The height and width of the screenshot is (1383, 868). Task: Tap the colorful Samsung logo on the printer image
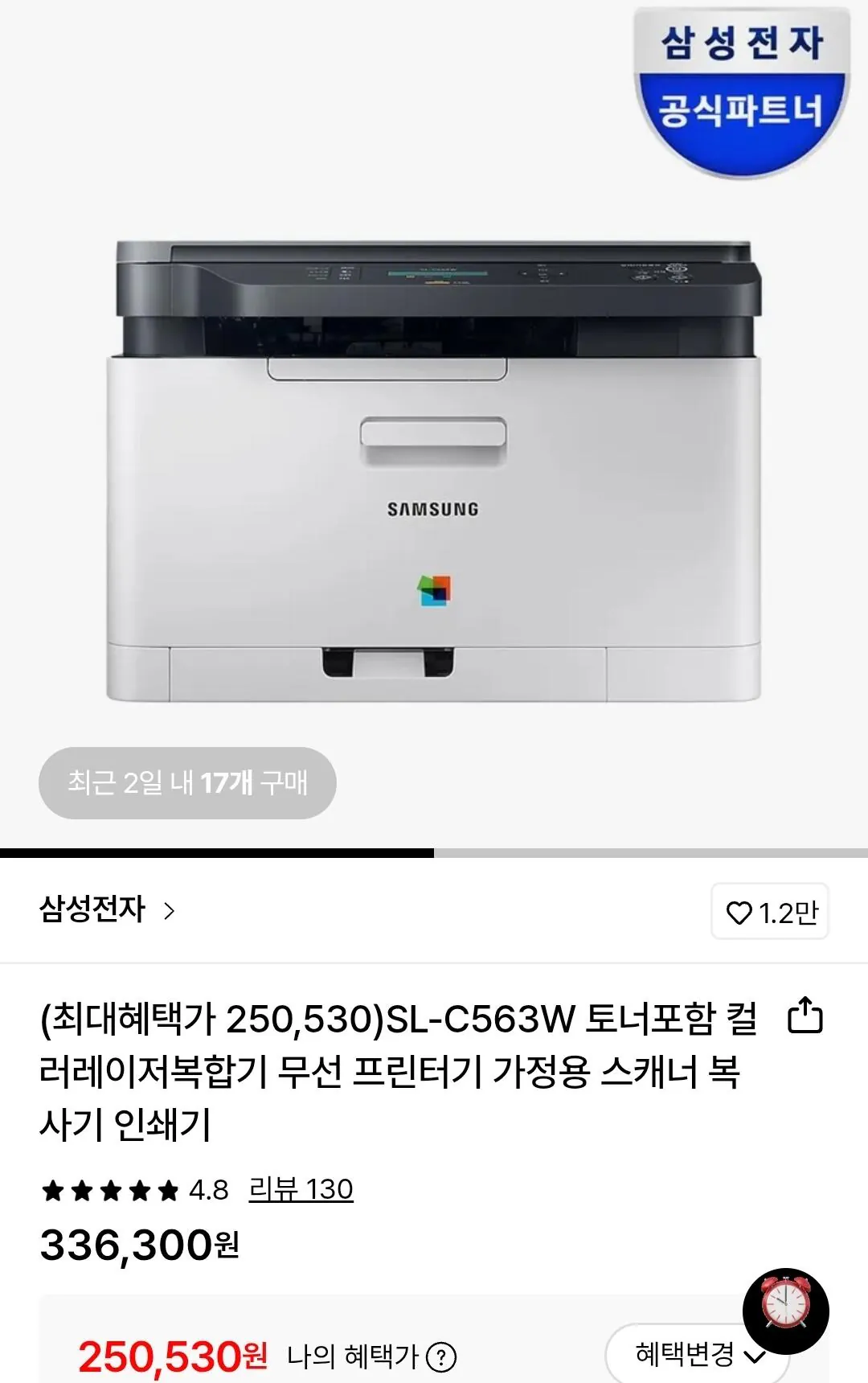pyautogui.click(x=435, y=589)
